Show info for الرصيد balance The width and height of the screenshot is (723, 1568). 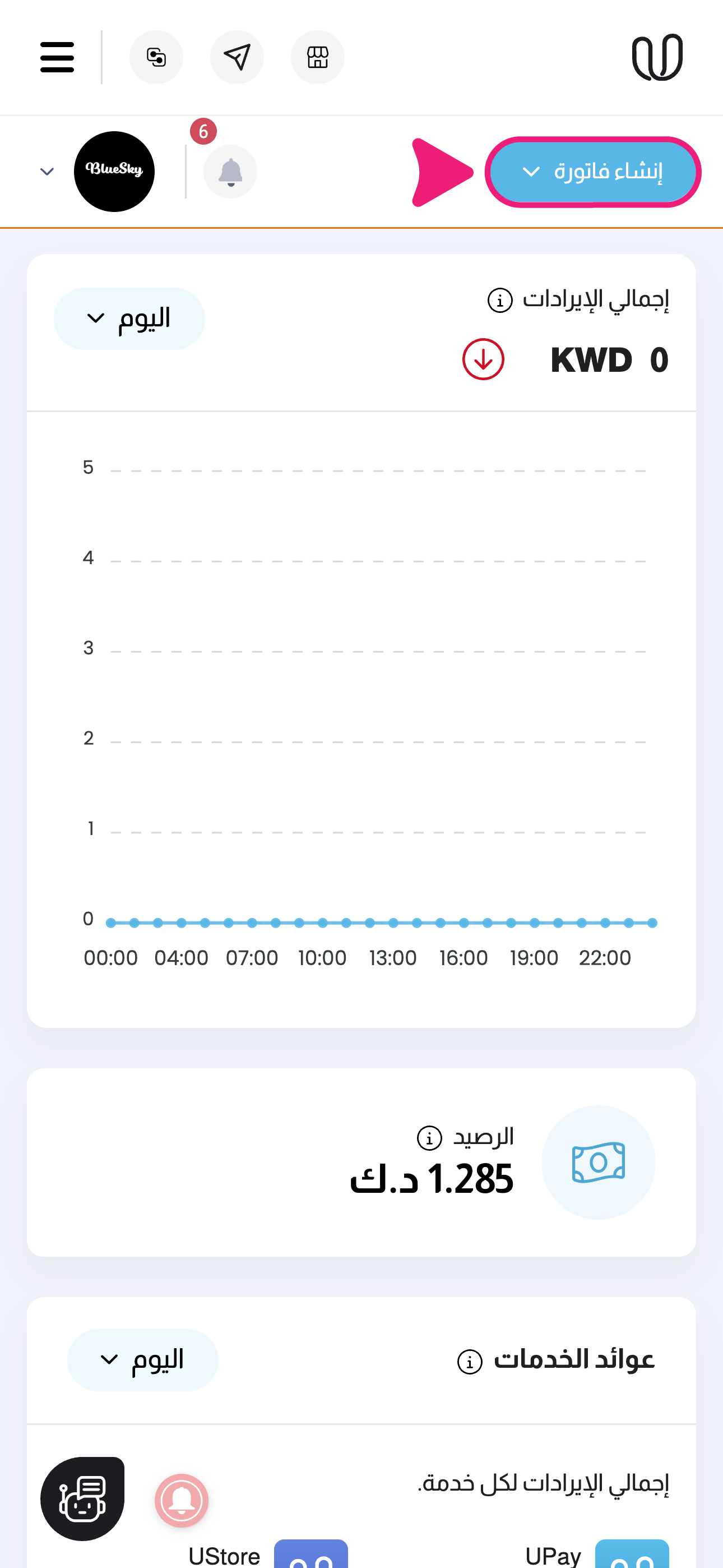pos(429,1138)
